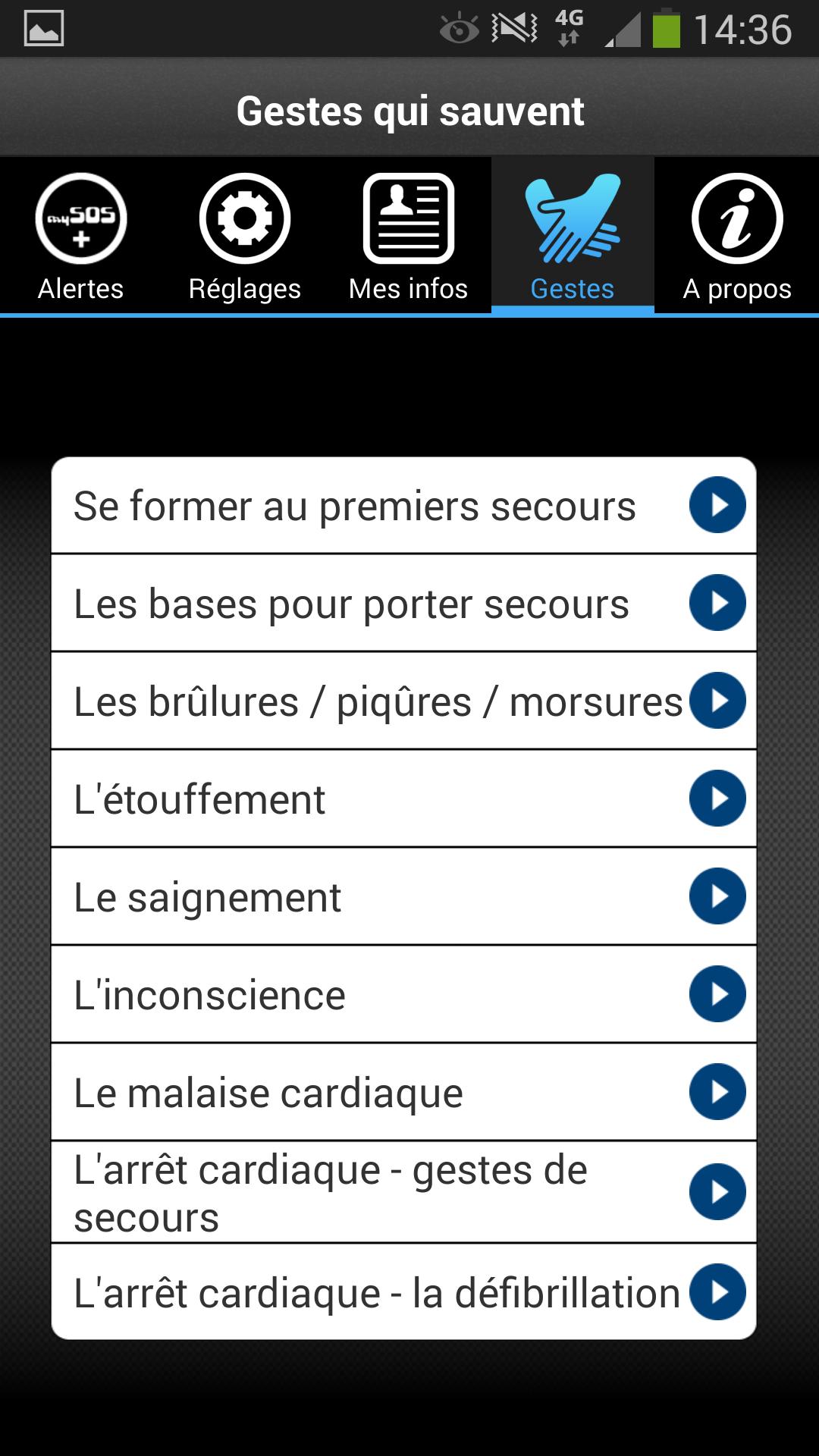Switch to the Alertes tab

pyautogui.click(x=81, y=236)
